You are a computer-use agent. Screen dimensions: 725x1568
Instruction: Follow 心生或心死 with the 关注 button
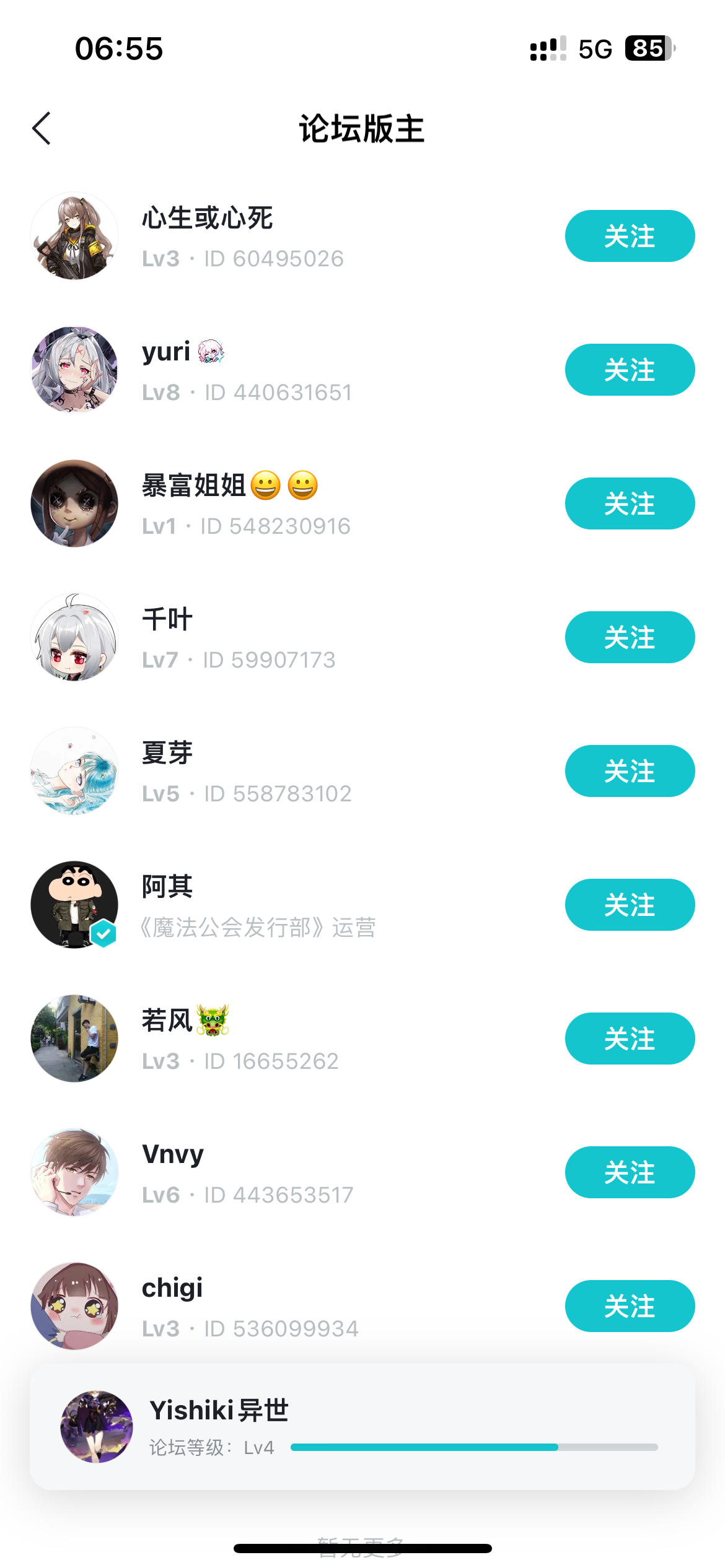[629, 236]
